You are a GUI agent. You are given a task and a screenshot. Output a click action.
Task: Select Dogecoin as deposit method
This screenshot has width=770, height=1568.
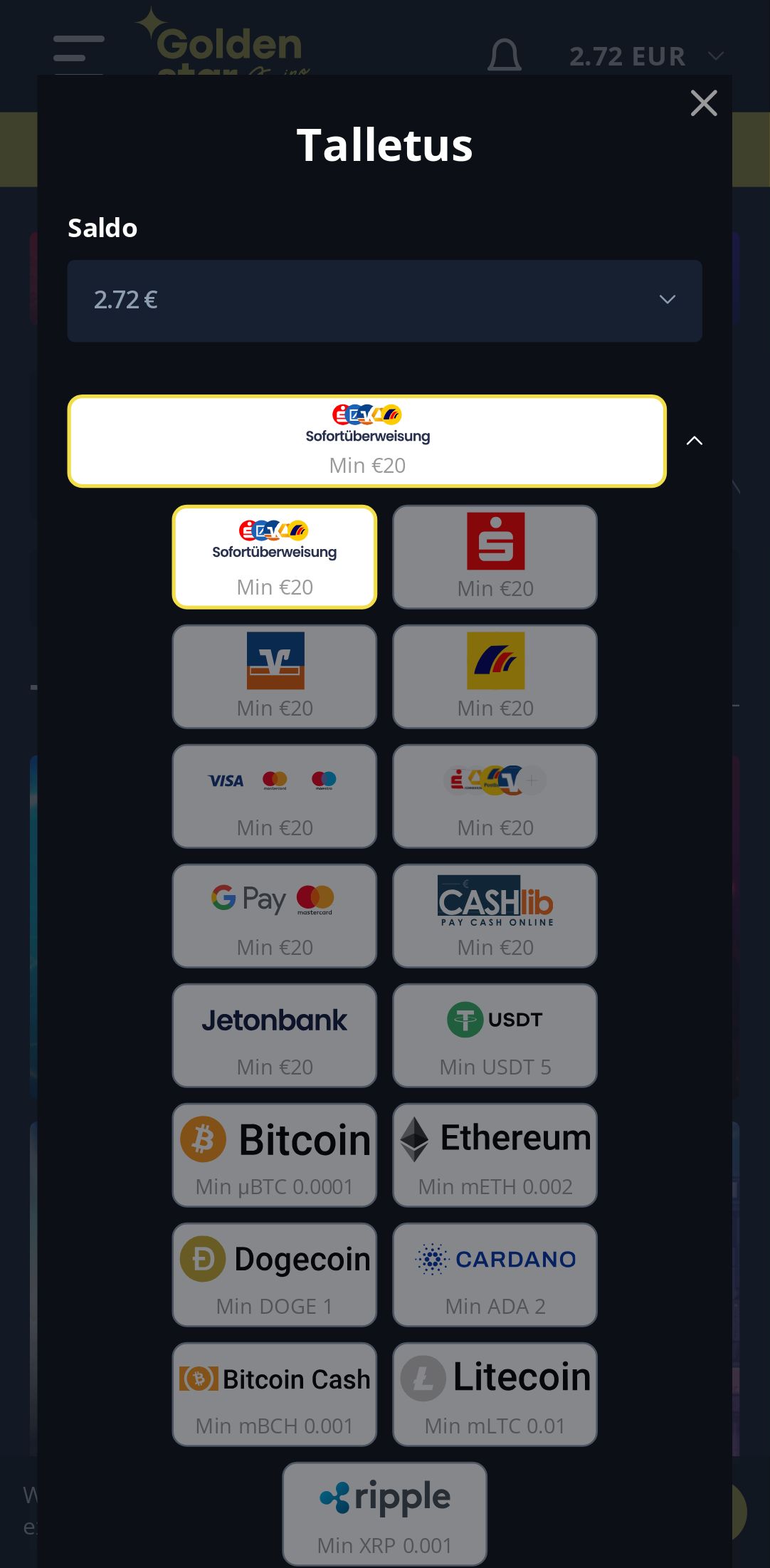275,1275
